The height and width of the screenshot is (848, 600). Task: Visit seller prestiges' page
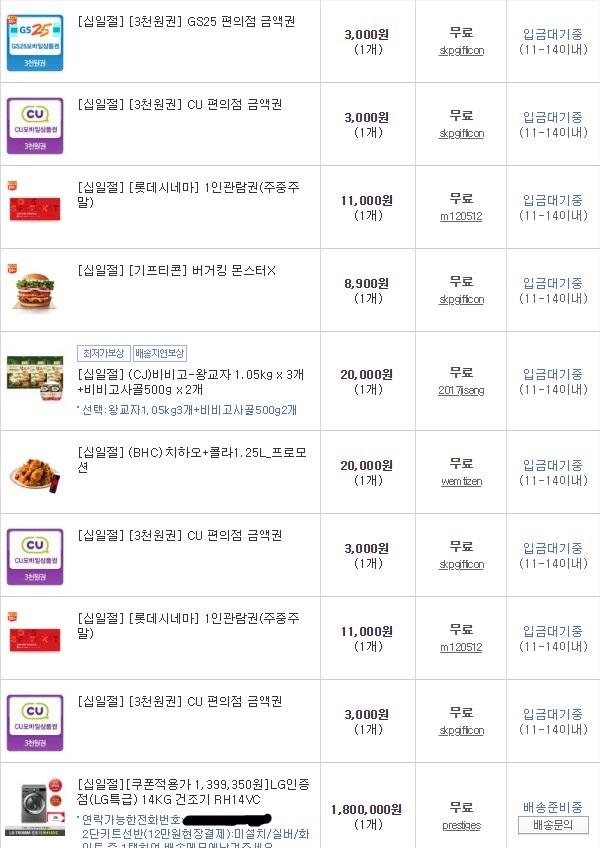pos(461,826)
